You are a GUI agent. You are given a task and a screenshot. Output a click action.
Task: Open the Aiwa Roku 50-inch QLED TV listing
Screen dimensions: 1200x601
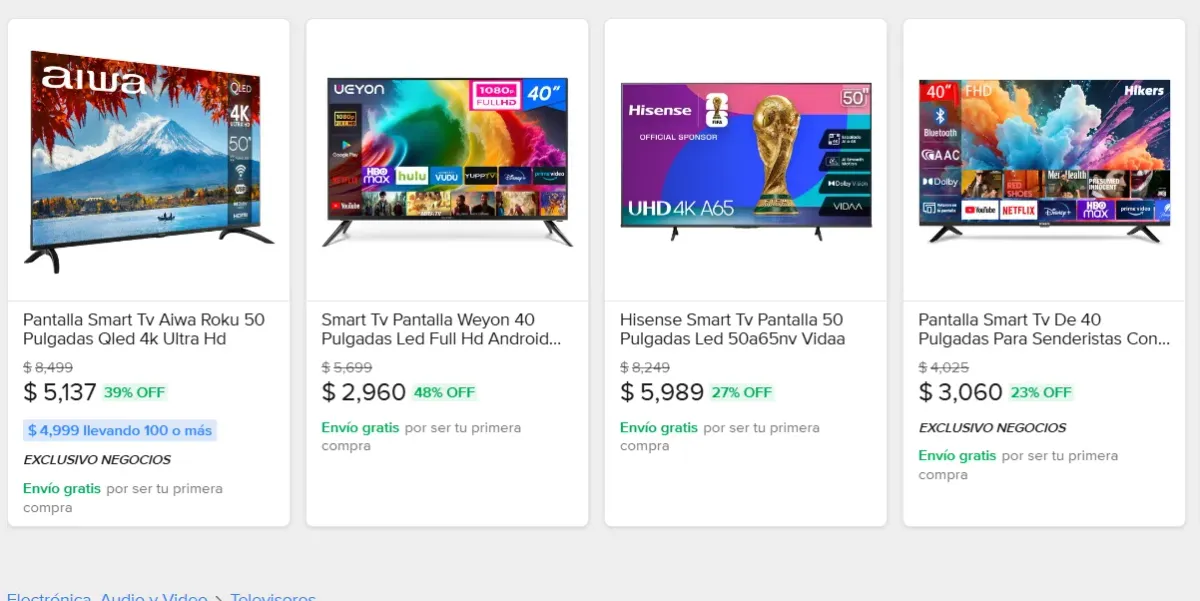(x=144, y=329)
